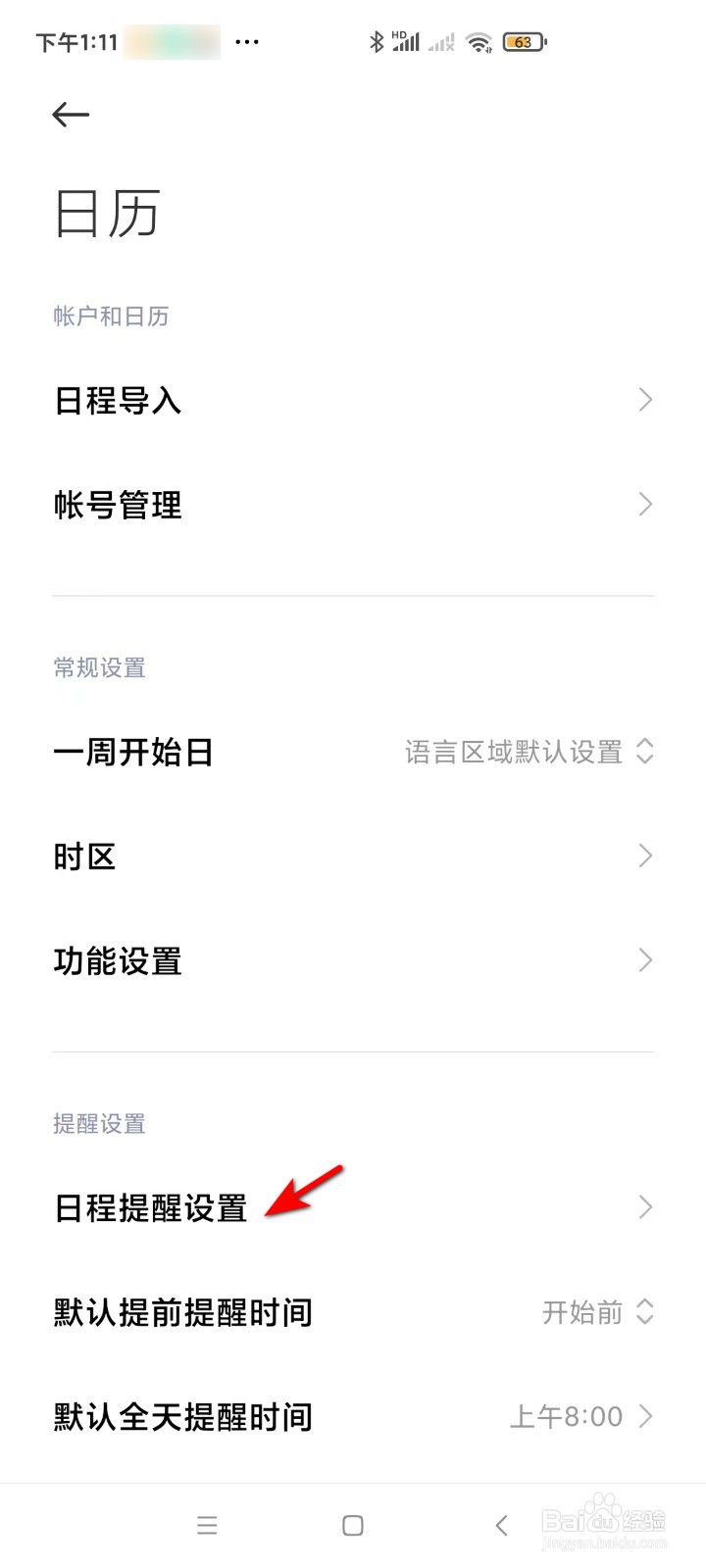Tap the 帐户和日历 section header

tap(110, 317)
